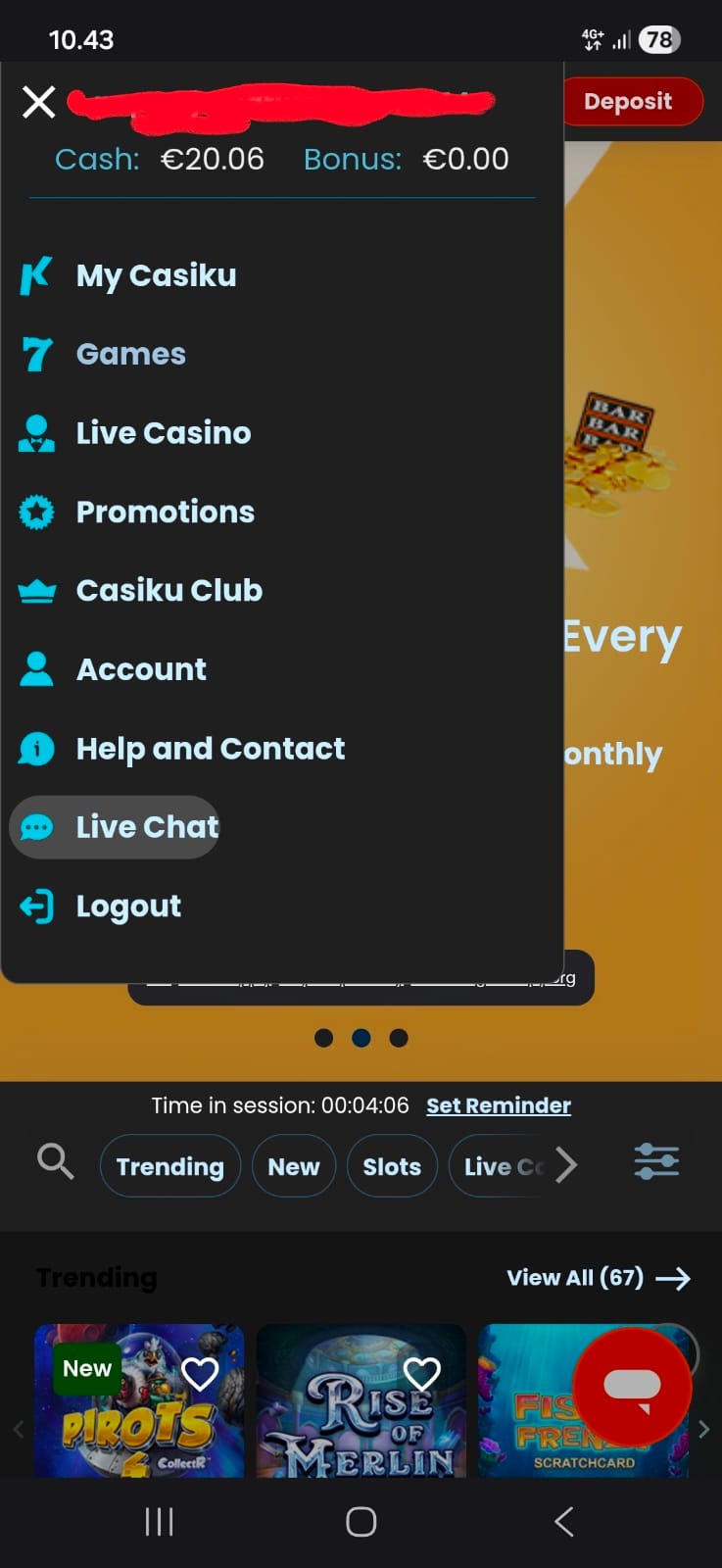722x1568 pixels.
Task: Start a Live Chat
Action: pyautogui.click(x=147, y=827)
